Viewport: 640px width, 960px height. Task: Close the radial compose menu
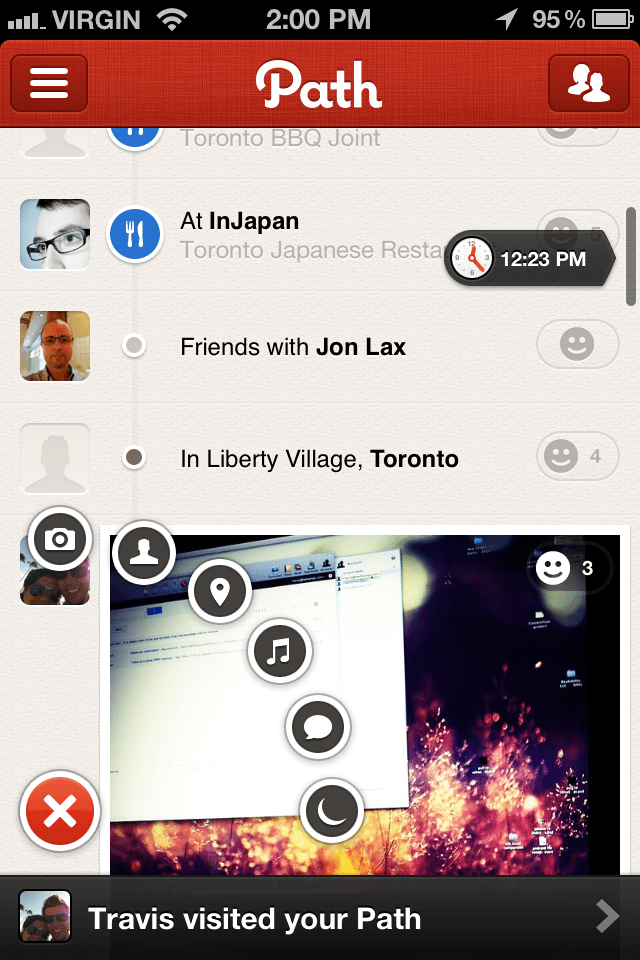click(x=60, y=811)
